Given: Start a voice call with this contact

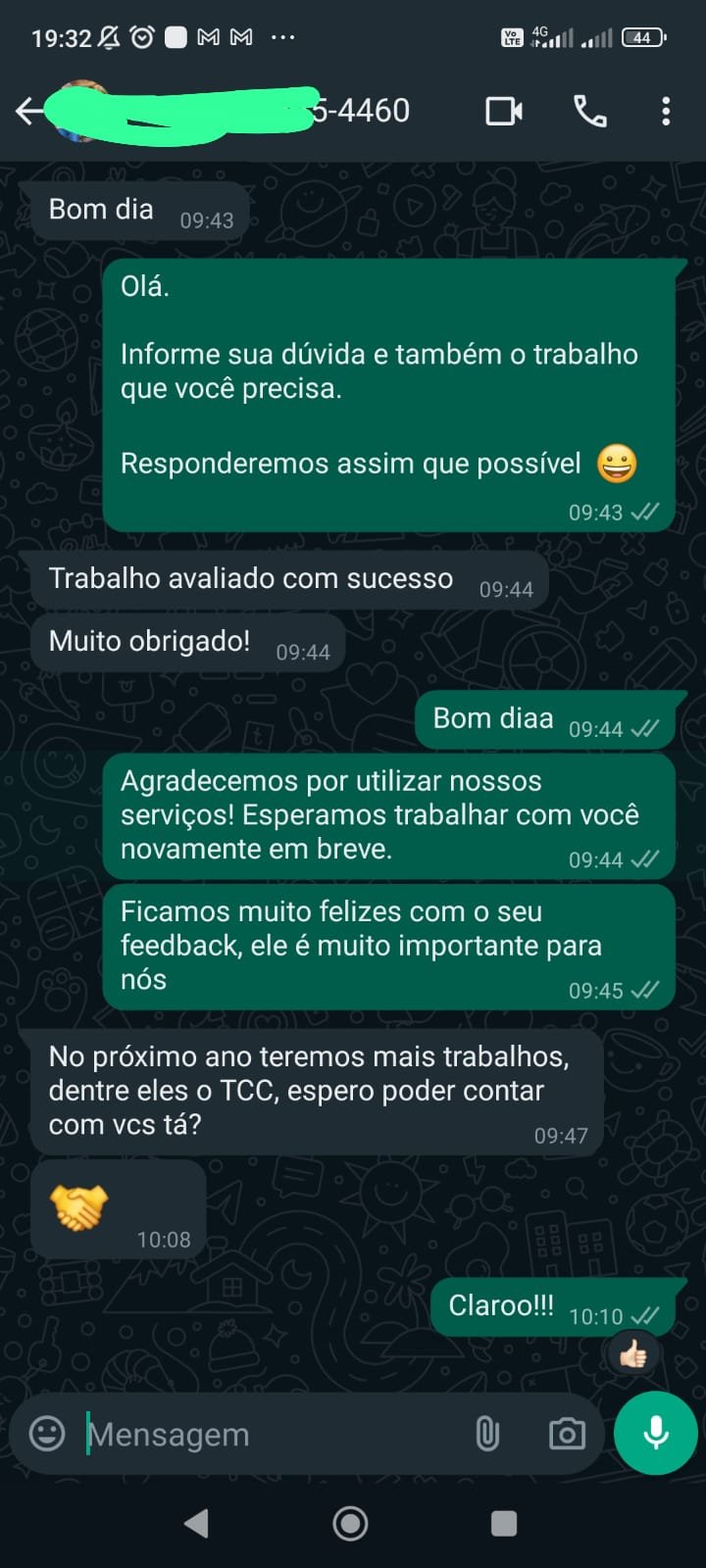Looking at the screenshot, I should click(589, 112).
